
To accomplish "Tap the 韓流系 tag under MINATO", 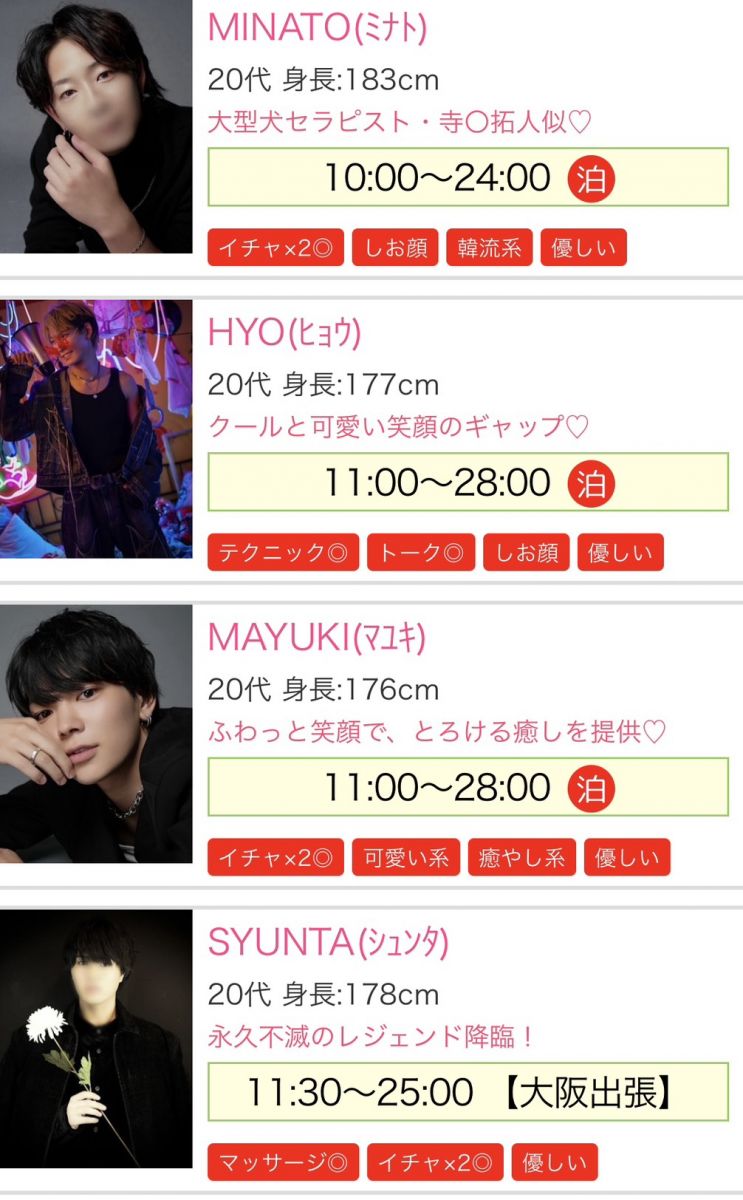I will pos(490,248).
